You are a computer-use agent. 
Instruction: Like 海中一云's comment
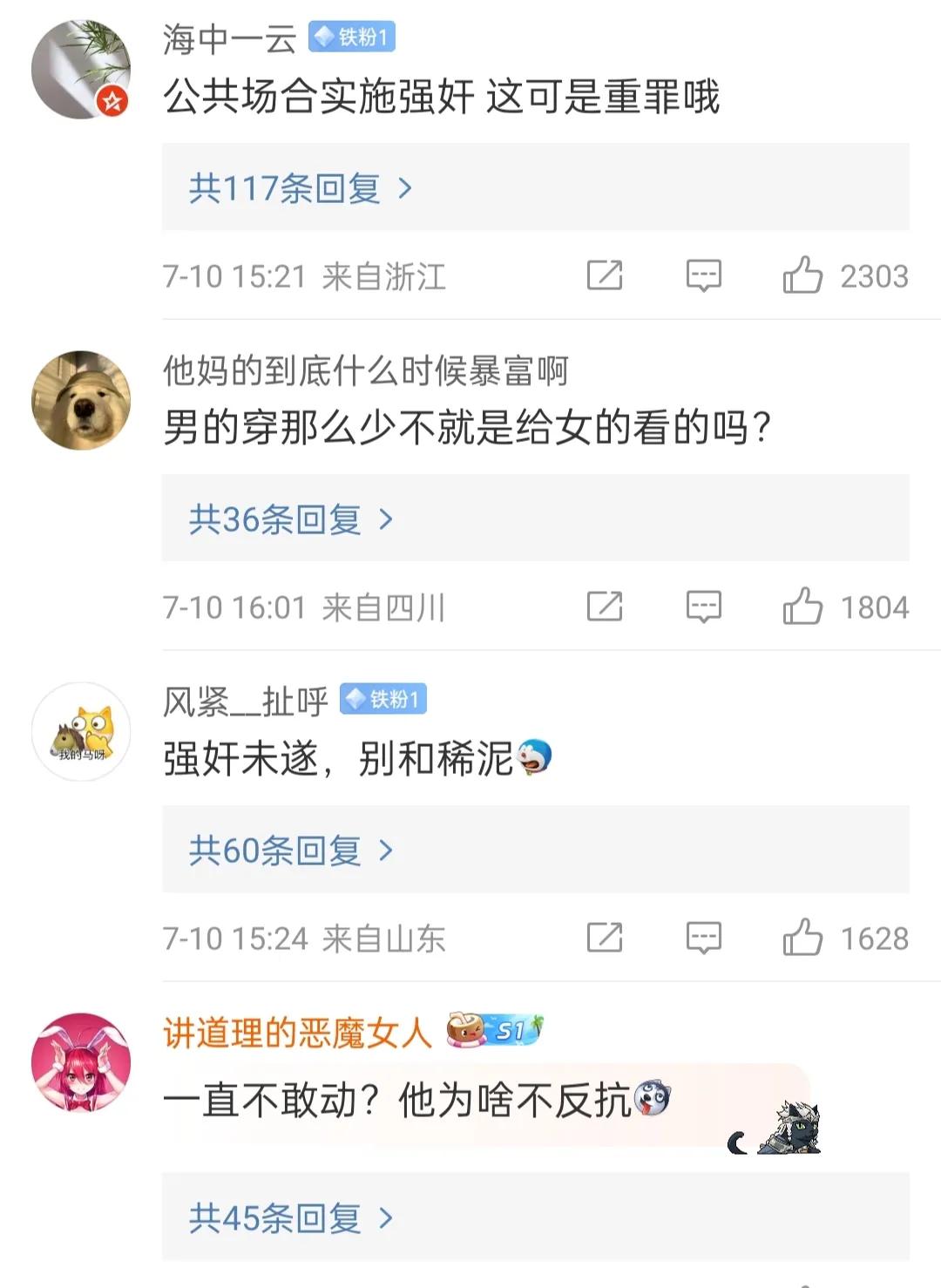tap(802, 276)
